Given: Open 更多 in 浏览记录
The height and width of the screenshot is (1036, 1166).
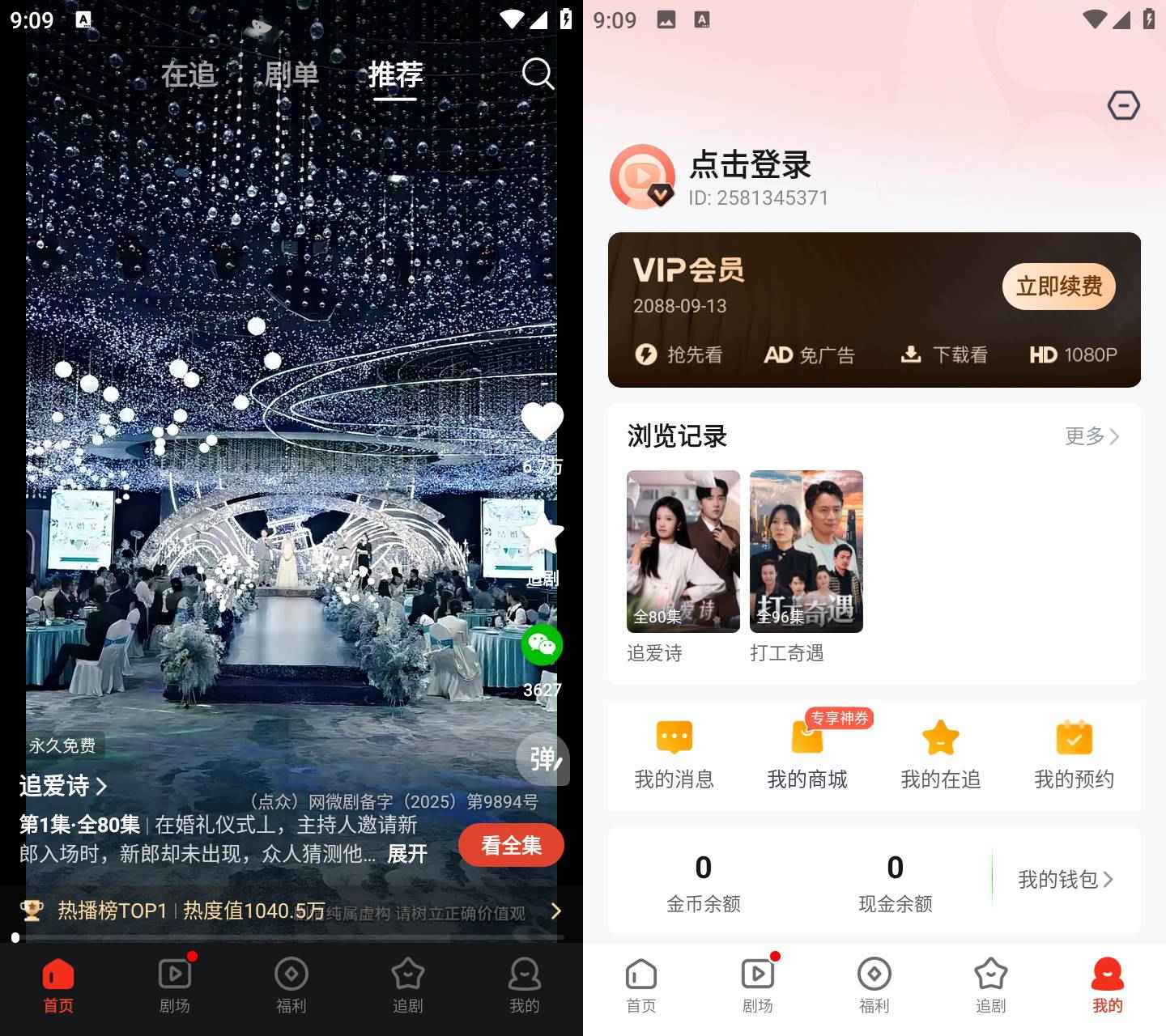Looking at the screenshot, I should [1091, 436].
